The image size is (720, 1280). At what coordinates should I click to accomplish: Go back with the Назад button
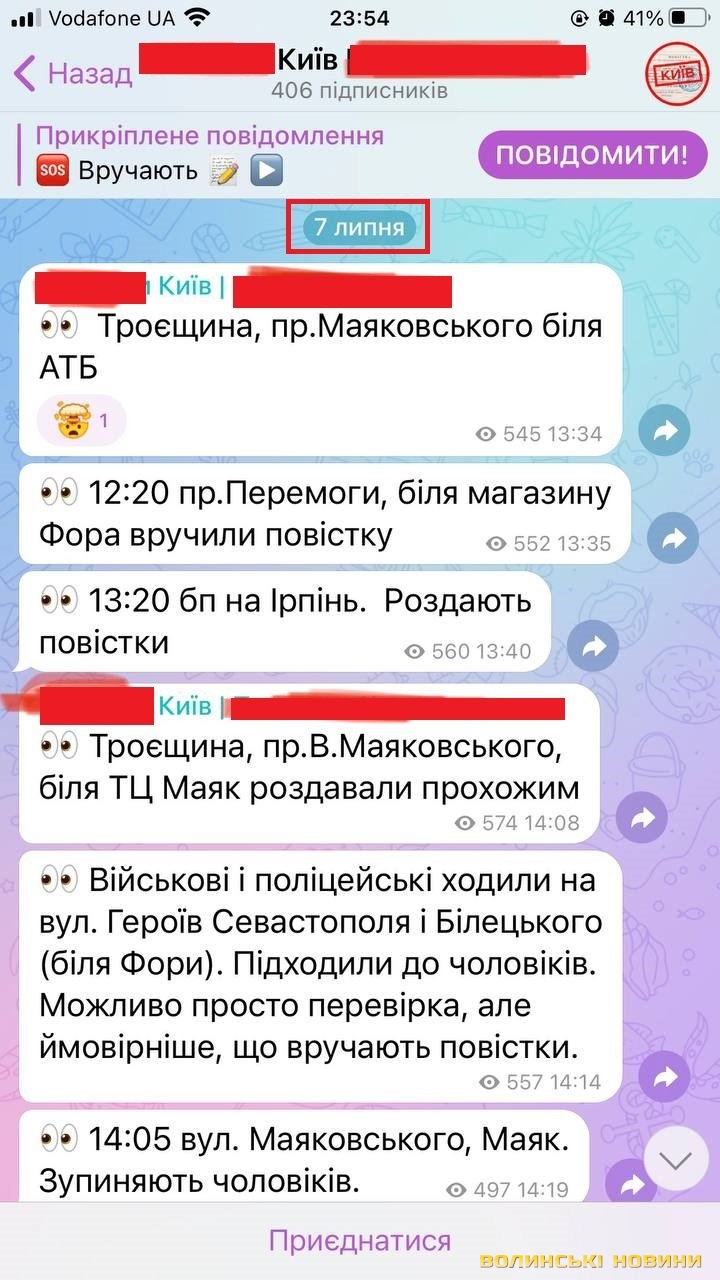tap(72, 73)
